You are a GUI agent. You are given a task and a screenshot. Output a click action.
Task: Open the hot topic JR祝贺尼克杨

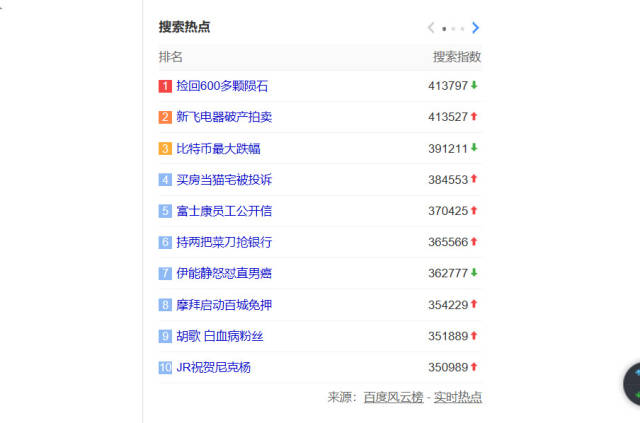213,367
